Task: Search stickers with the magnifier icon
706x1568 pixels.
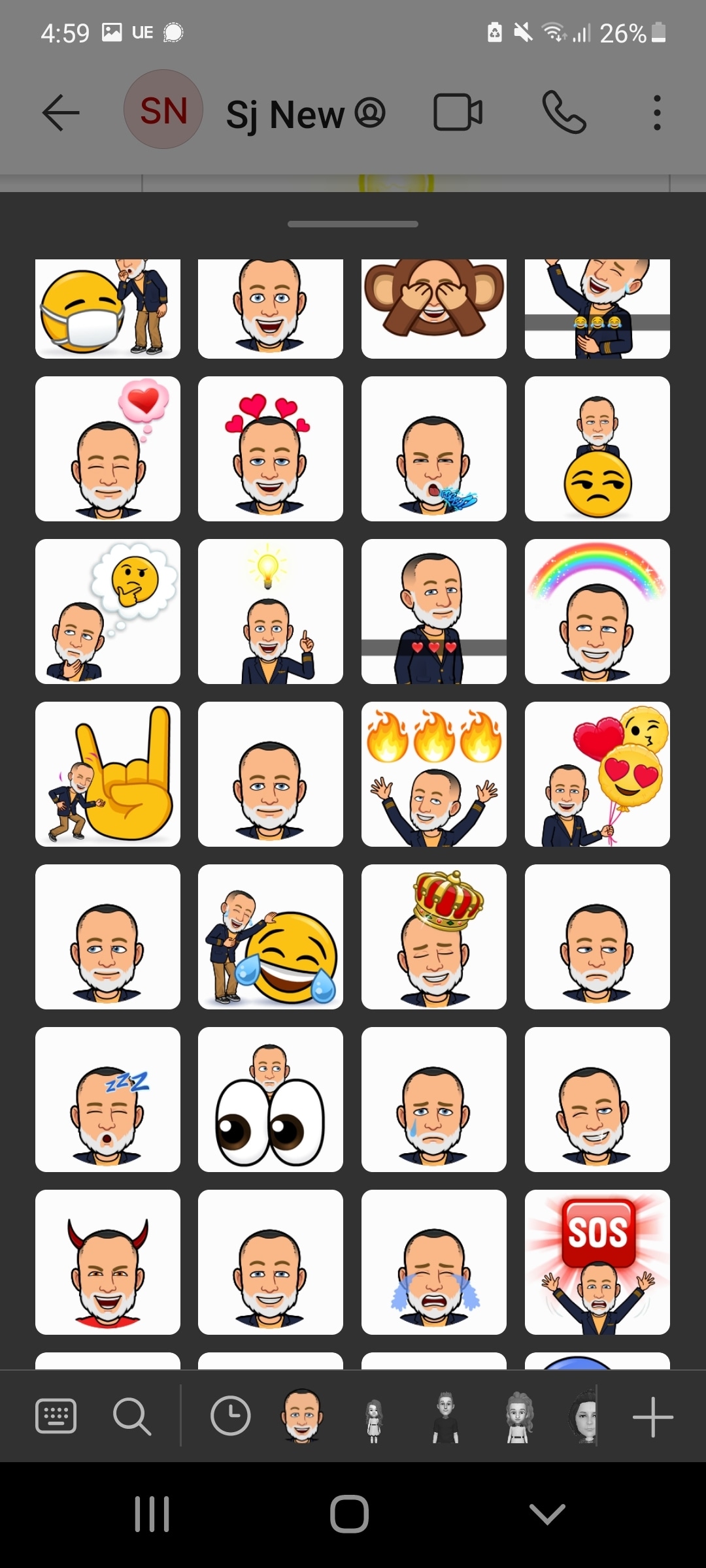Action: pos(132,1416)
